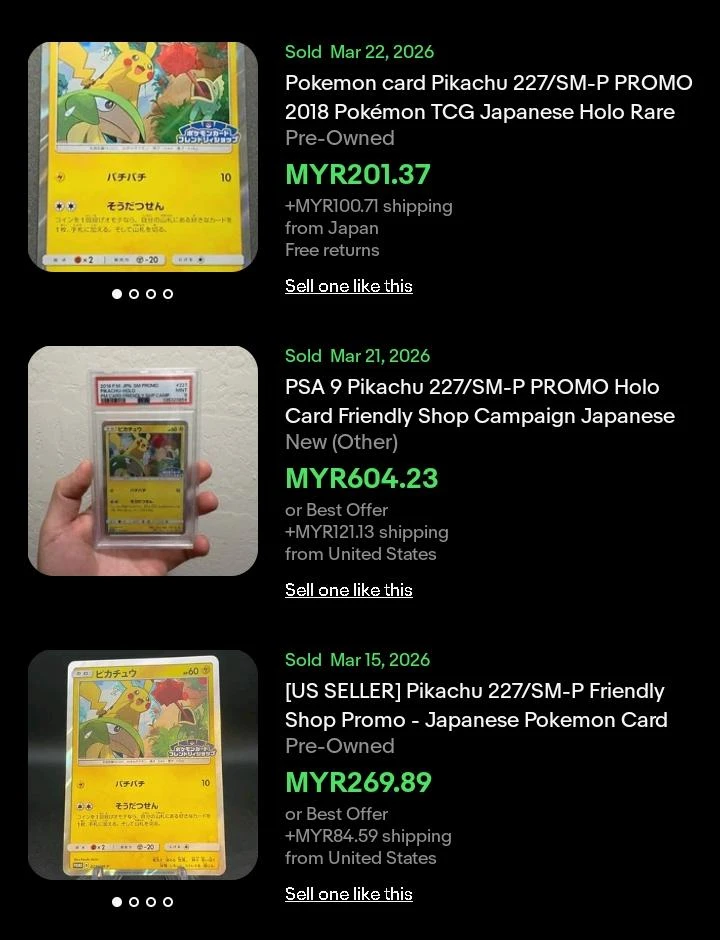Screen dimensions: 720x940
Task: Tap Sell one like this under MYR269.89 listing
Action: (x=348, y=894)
